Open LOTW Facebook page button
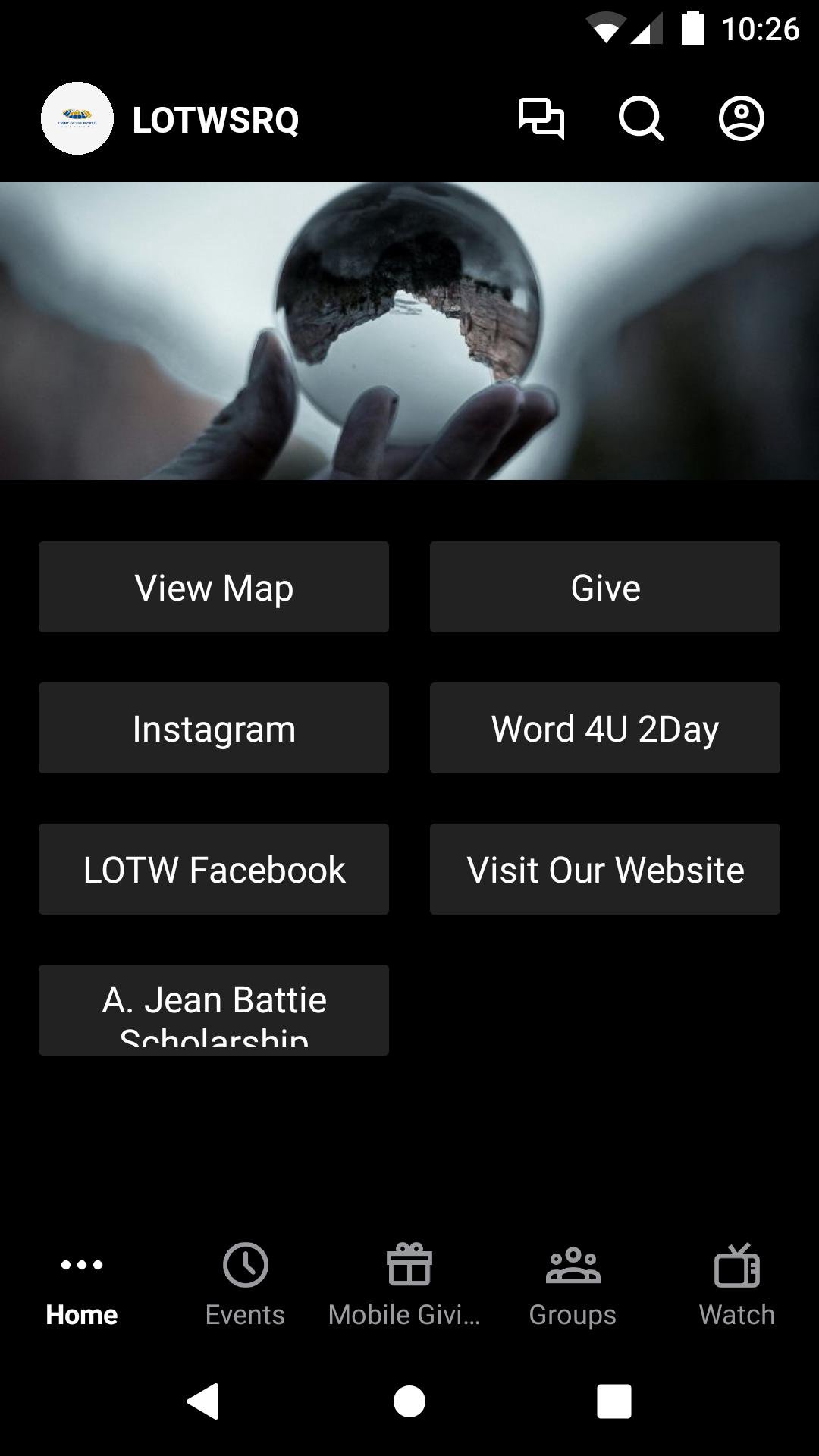The height and width of the screenshot is (1456, 819). click(214, 869)
